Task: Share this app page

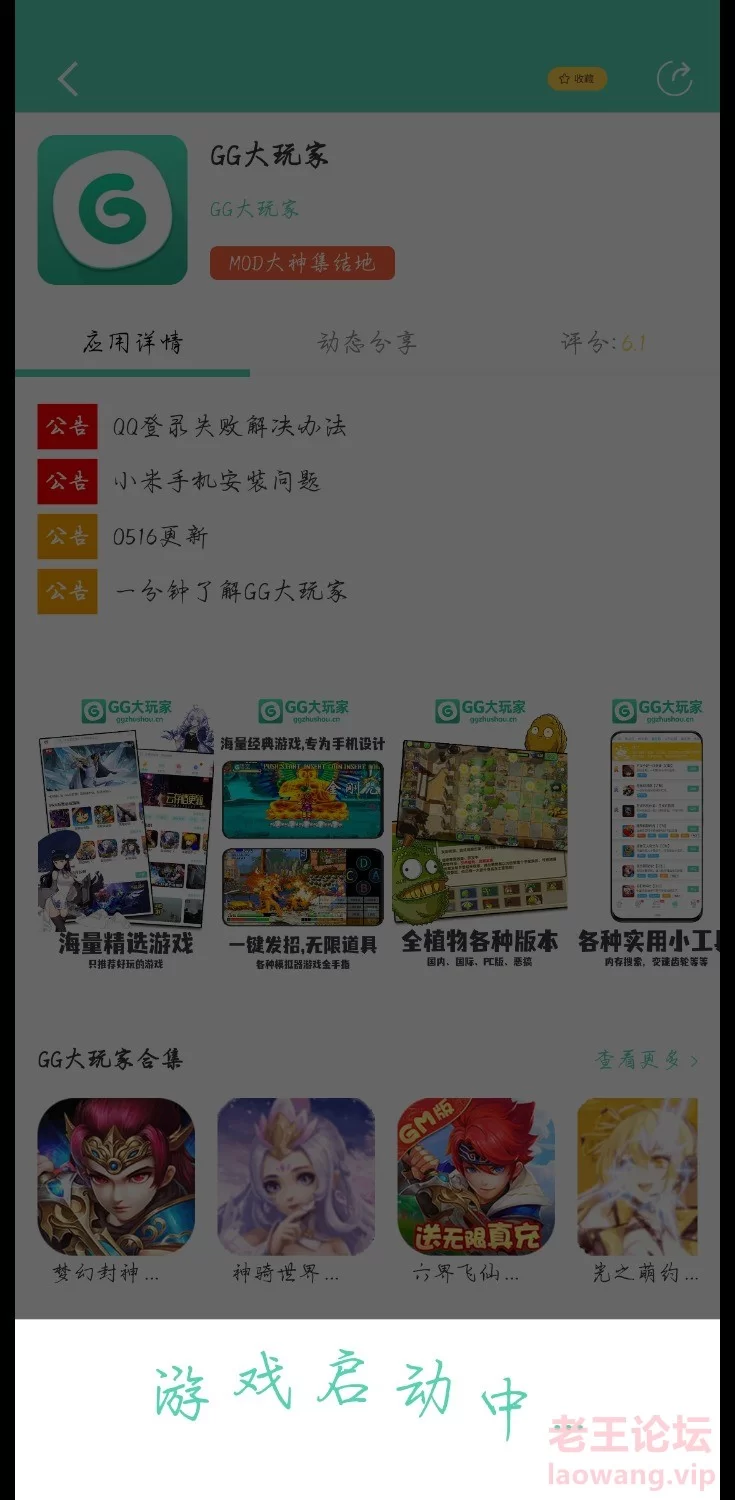Action: coord(674,79)
